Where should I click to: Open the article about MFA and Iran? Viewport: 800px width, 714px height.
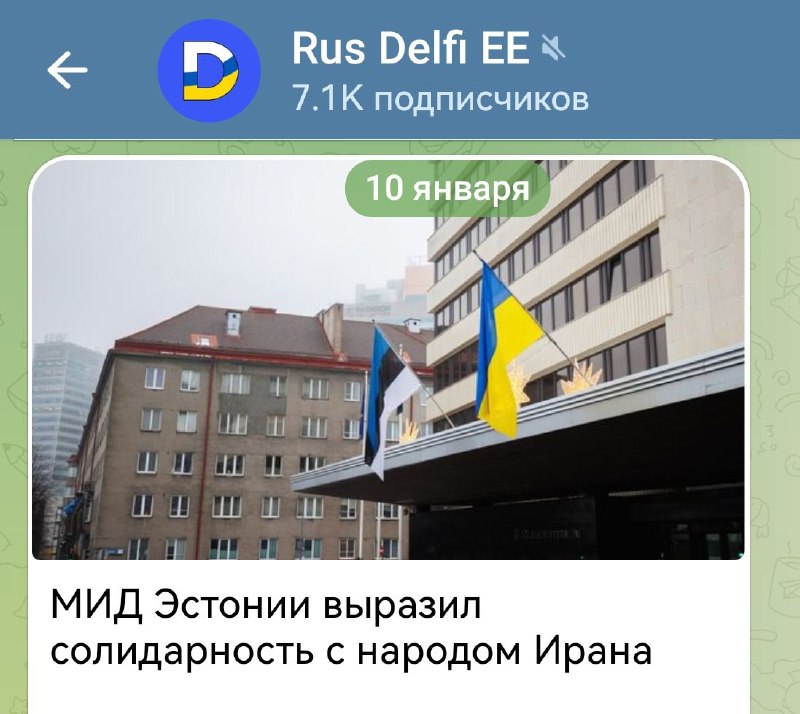pyautogui.click(x=352, y=630)
